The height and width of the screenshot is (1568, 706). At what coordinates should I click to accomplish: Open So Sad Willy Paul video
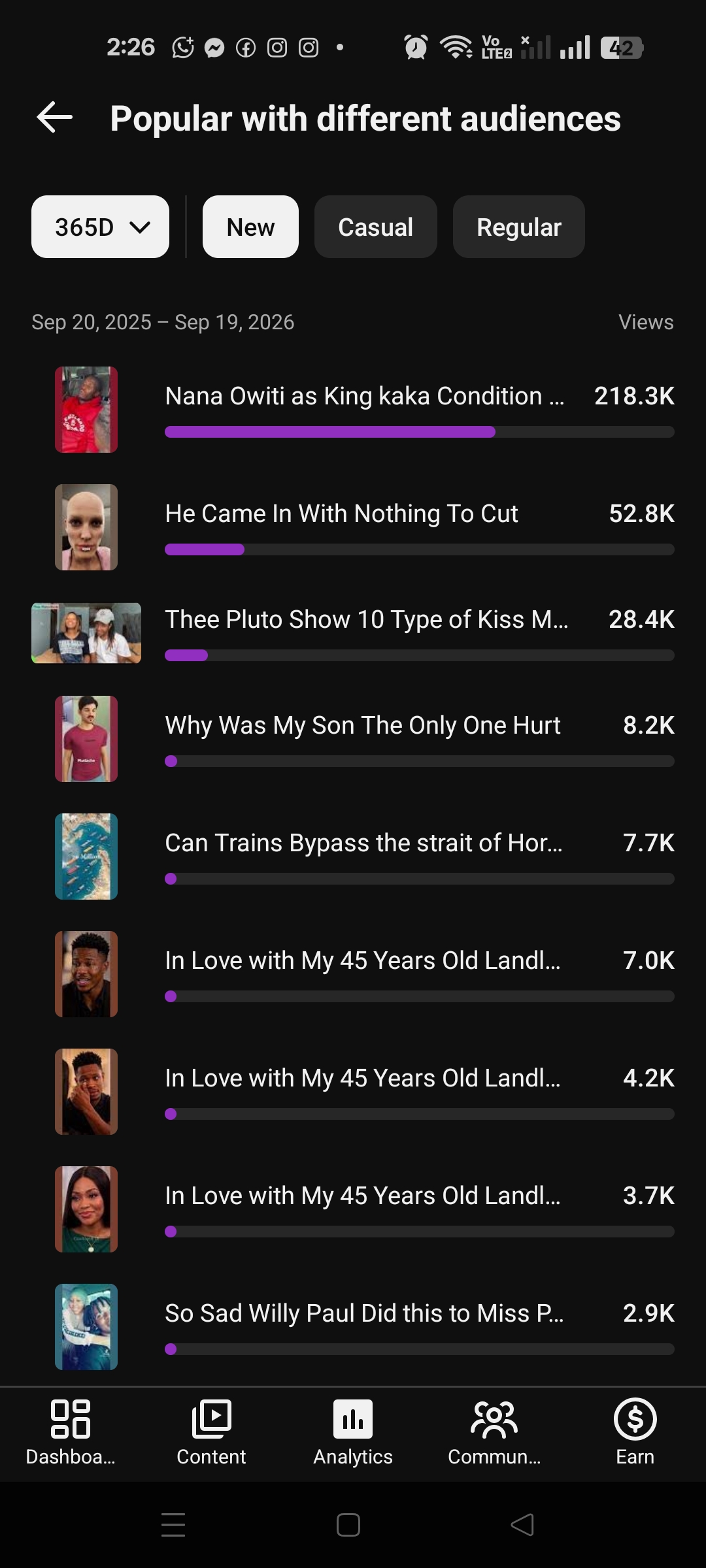point(353,1327)
